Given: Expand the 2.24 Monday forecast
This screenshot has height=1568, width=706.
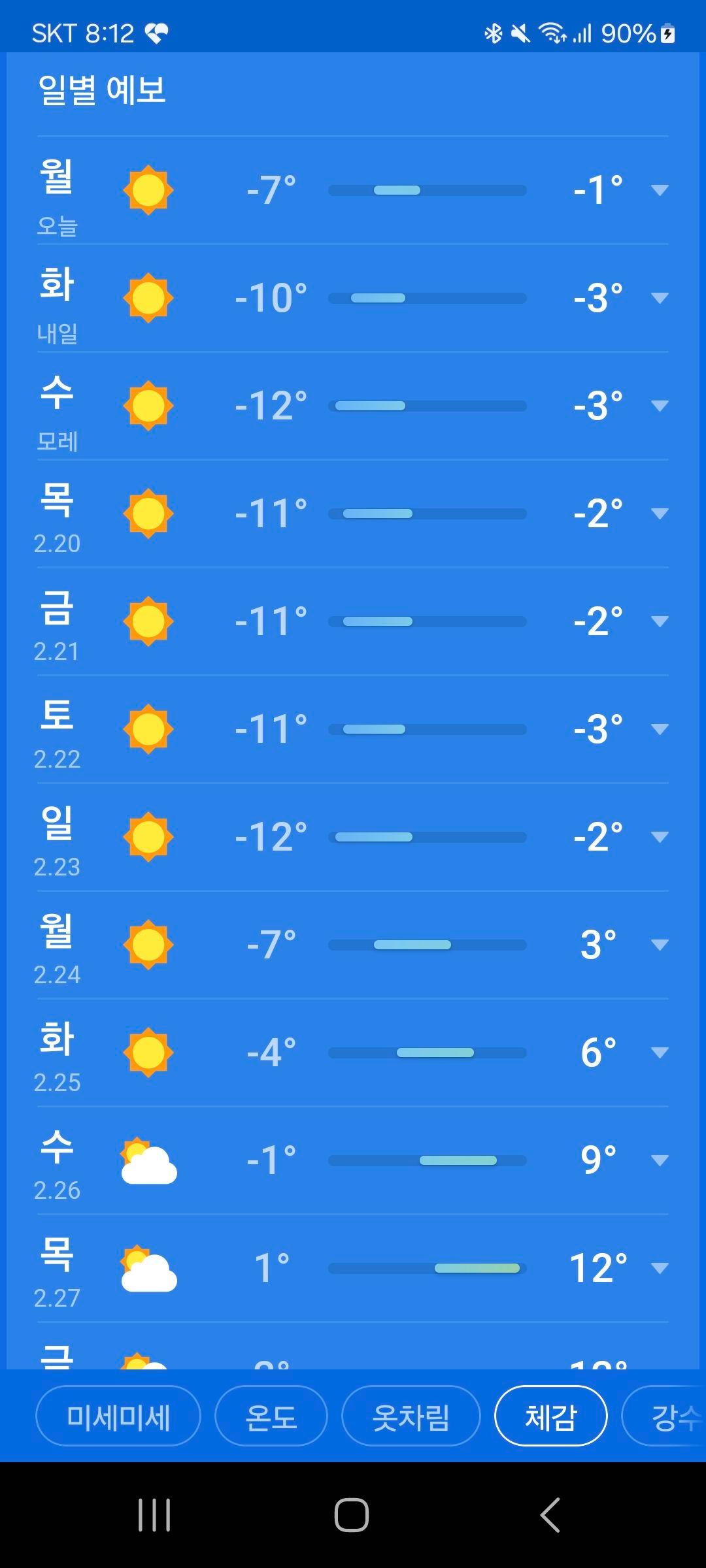Looking at the screenshot, I should (660, 945).
